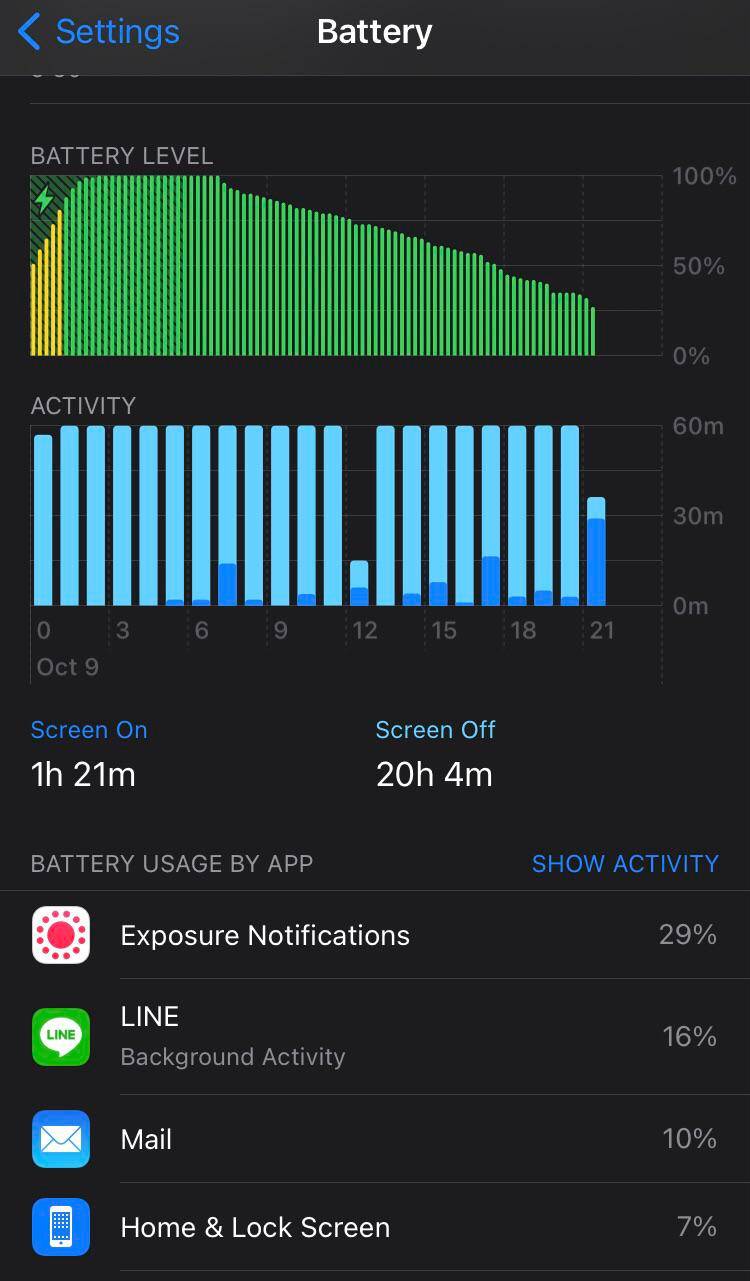The height and width of the screenshot is (1281, 750).
Task: Toggle Show Activity view for app usage
Action: point(624,864)
